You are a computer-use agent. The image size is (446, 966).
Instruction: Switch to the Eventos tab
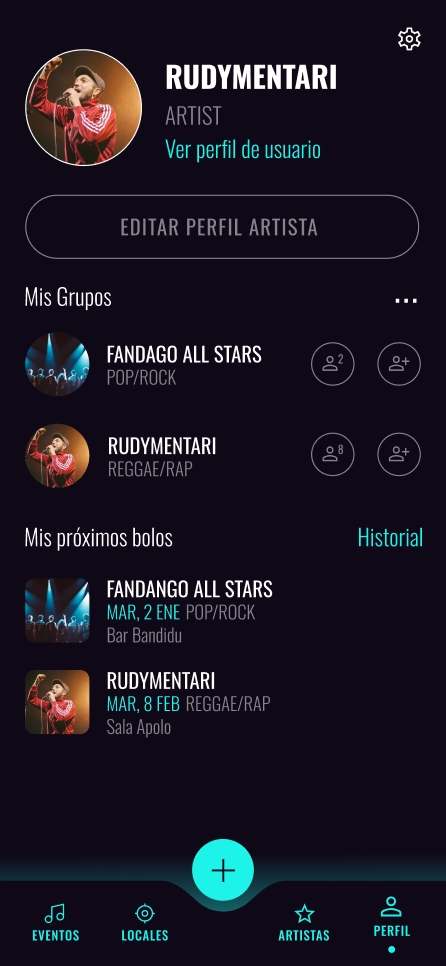click(x=55, y=922)
